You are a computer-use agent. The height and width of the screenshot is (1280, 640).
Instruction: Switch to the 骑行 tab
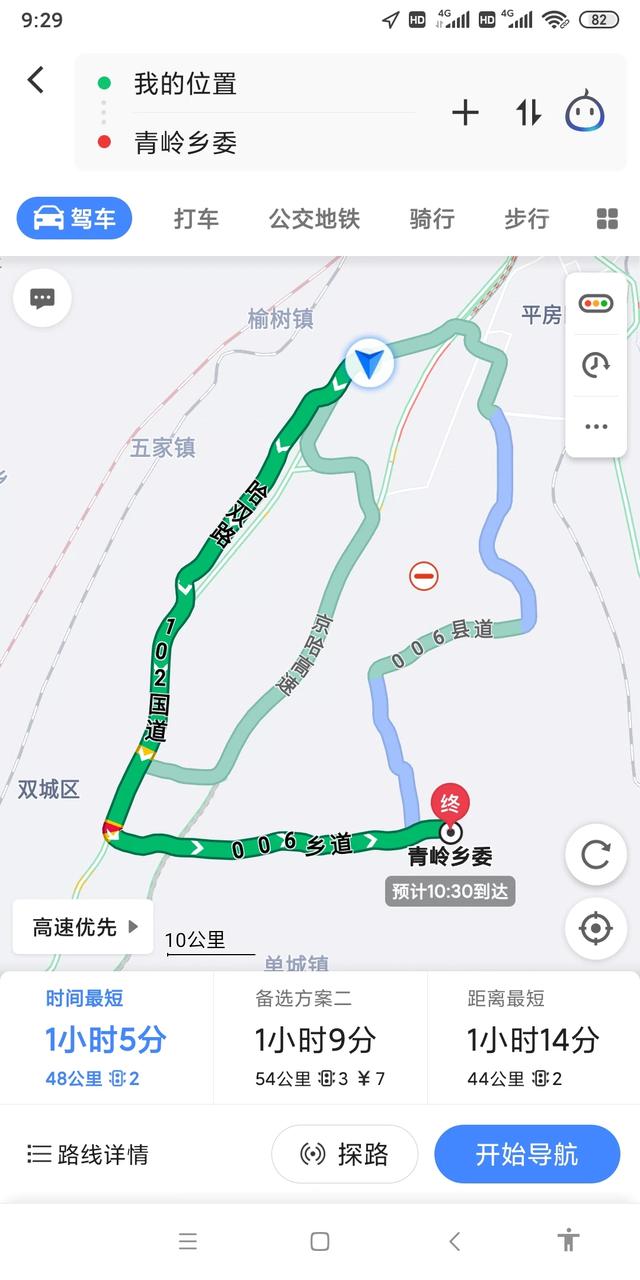click(x=432, y=219)
